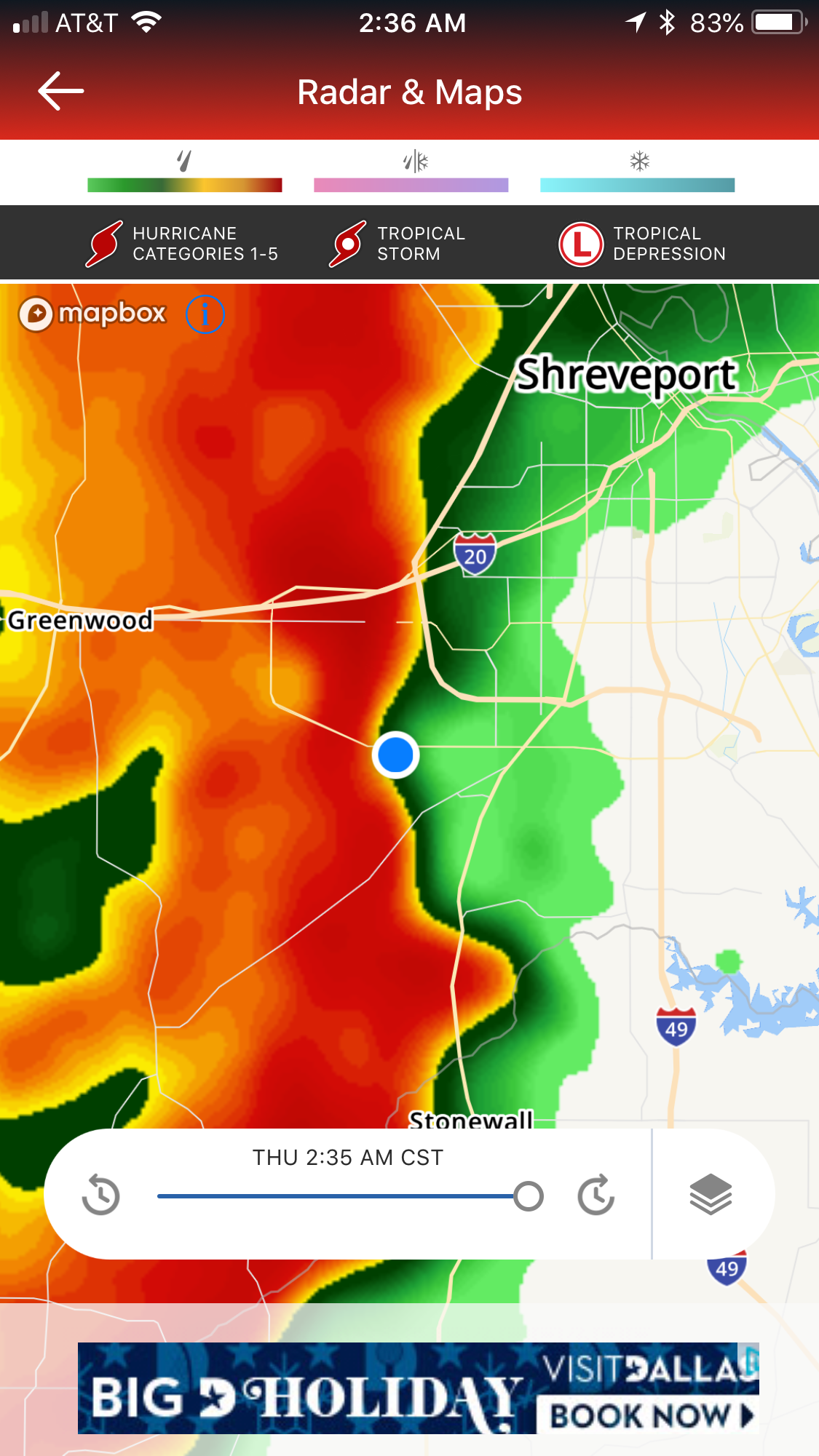Image resolution: width=819 pixels, height=1456 pixels.
Task: Rewind the radar timeline
Action: 100,1195
